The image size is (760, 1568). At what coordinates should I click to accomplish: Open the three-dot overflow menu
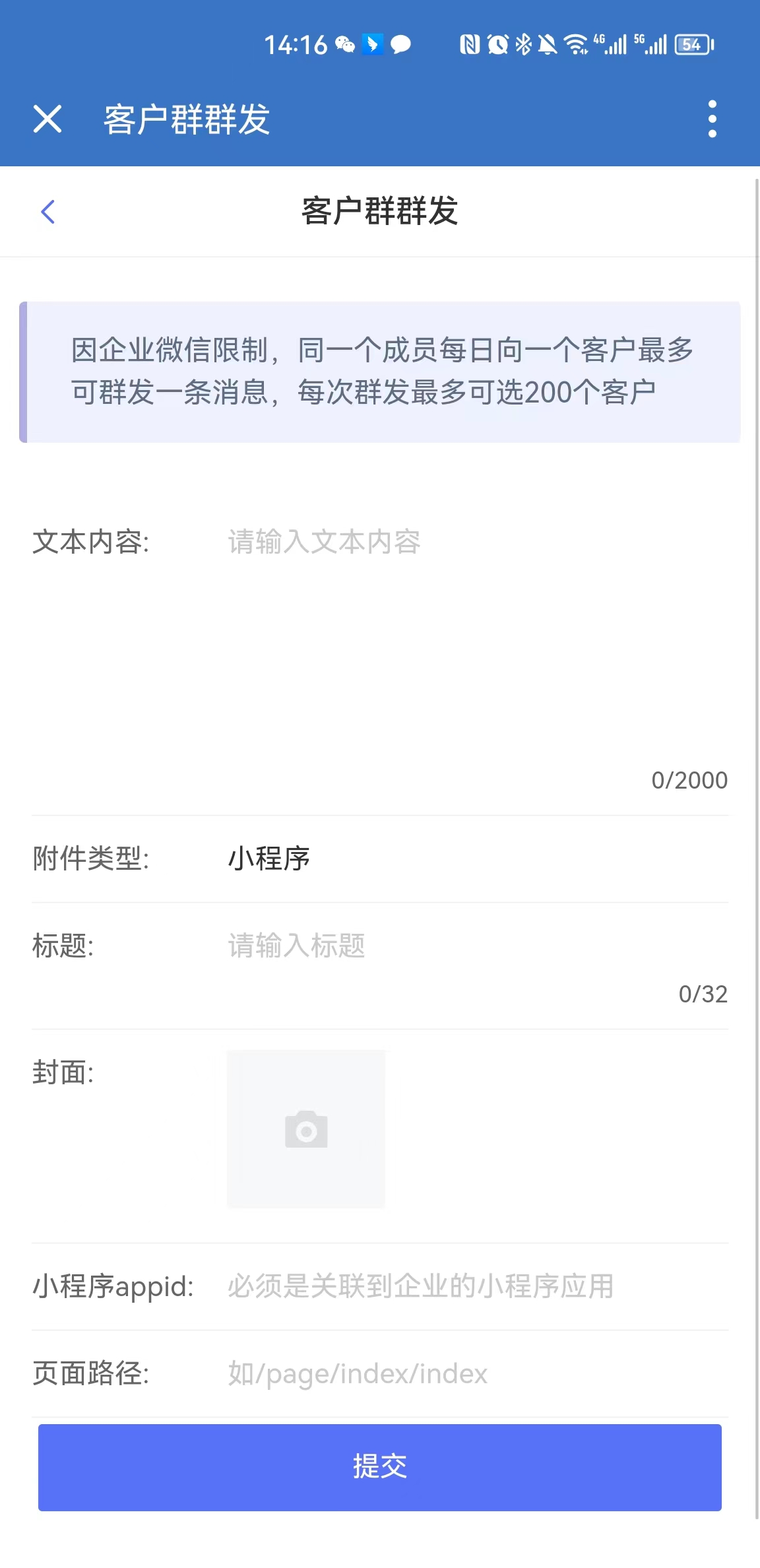(x=712, y=119)
